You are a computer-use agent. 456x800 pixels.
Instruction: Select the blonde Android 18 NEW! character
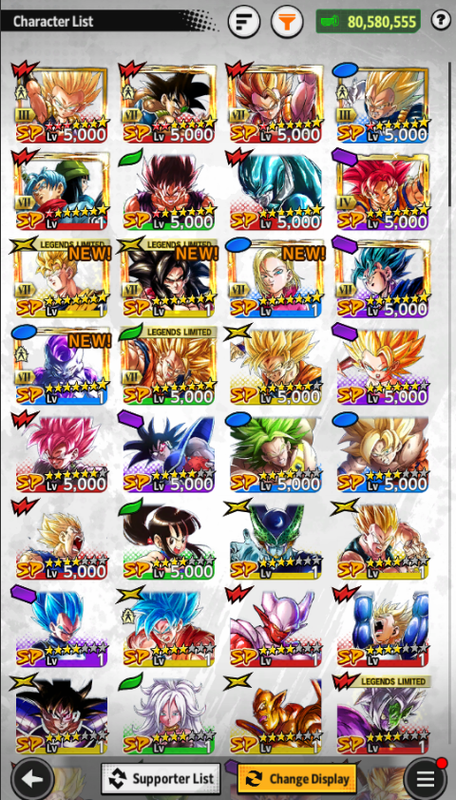tap(276, 279)
